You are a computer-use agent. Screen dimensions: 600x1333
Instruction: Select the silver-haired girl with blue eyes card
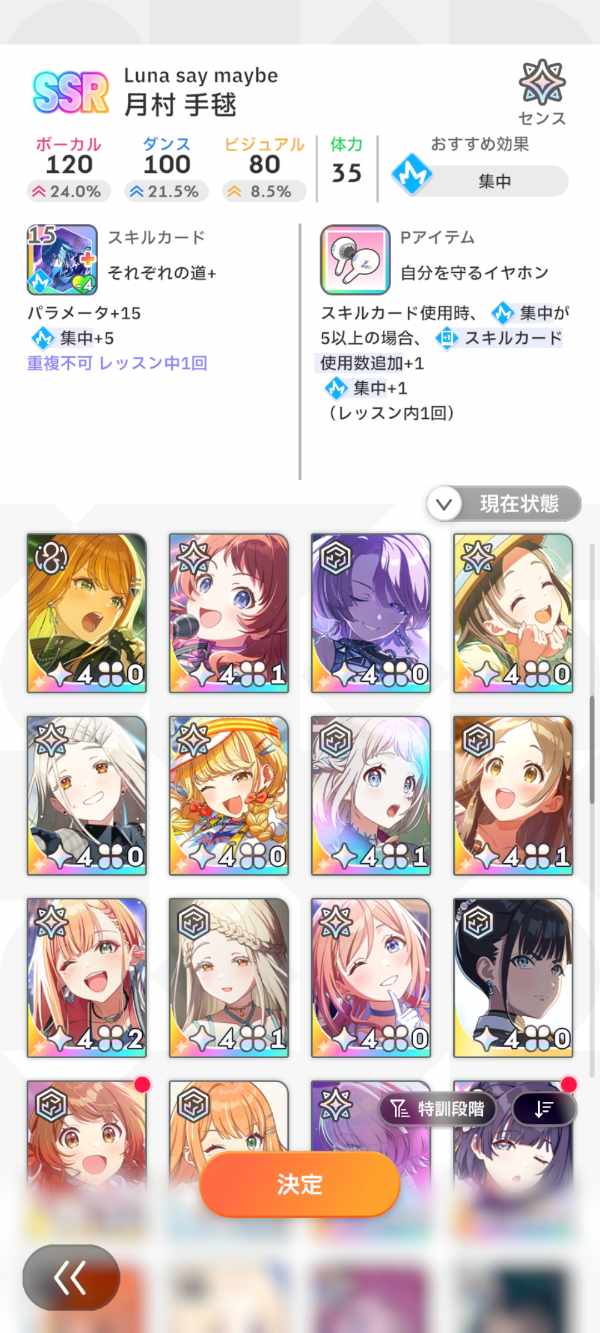click(x=371, y=795)
